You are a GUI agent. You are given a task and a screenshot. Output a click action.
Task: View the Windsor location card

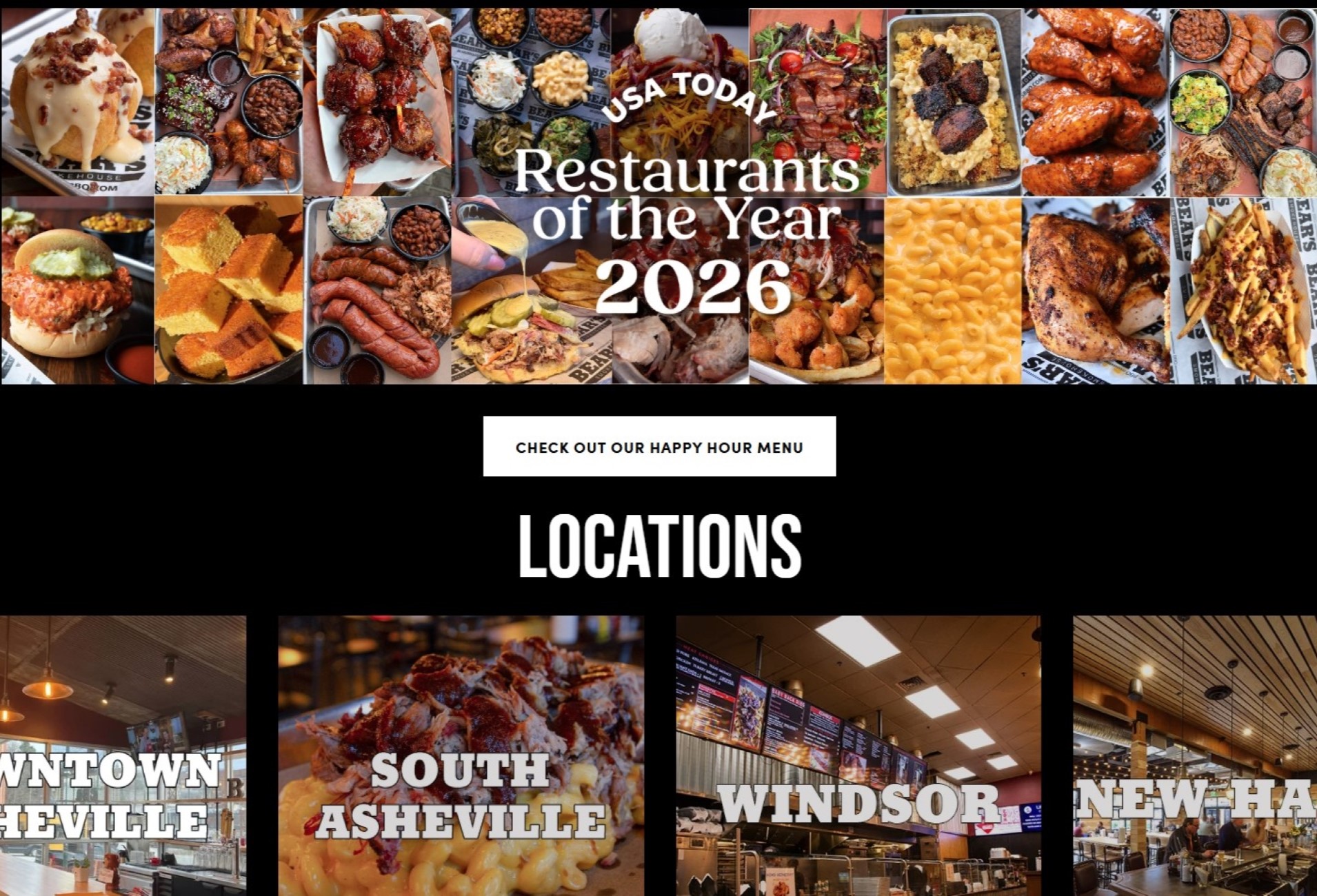coord(858,755)
